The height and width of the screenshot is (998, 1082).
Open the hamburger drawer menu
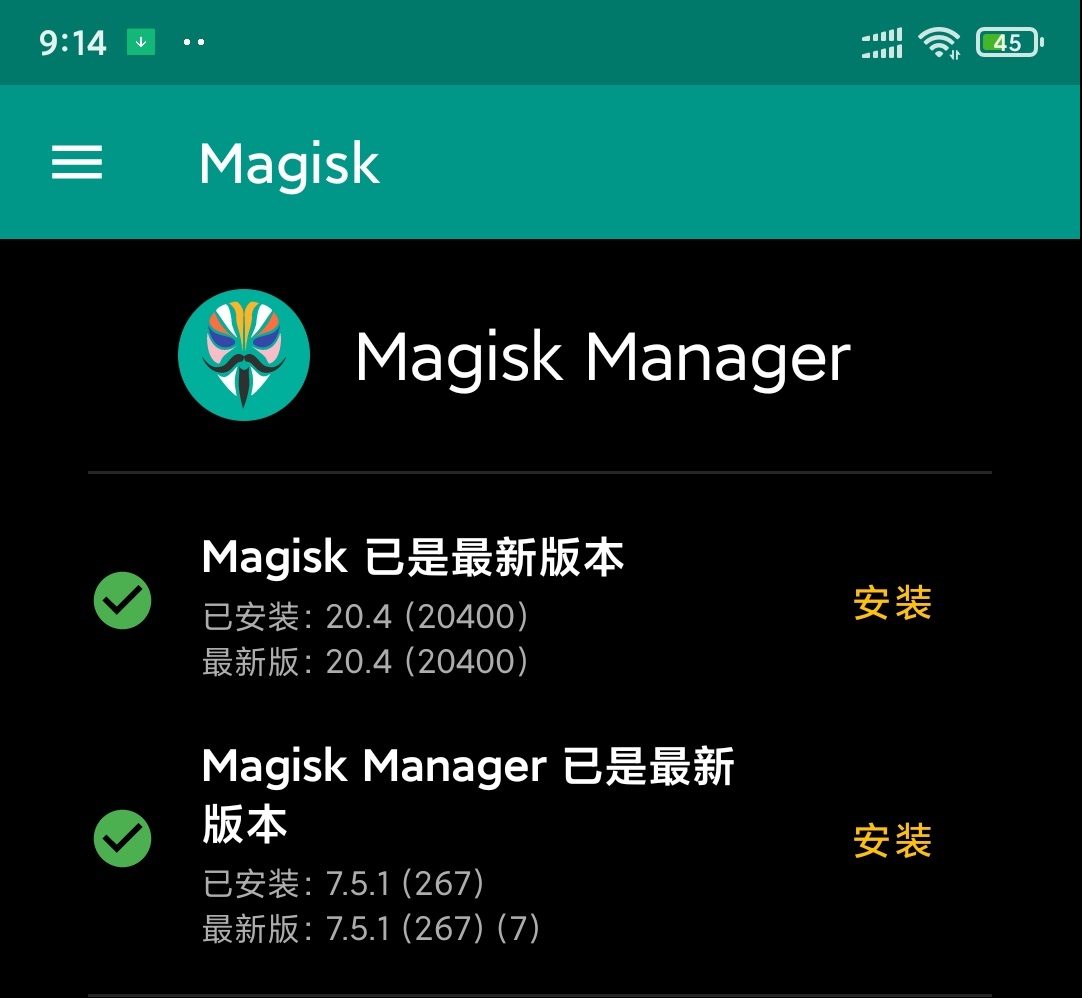(77, 162)
